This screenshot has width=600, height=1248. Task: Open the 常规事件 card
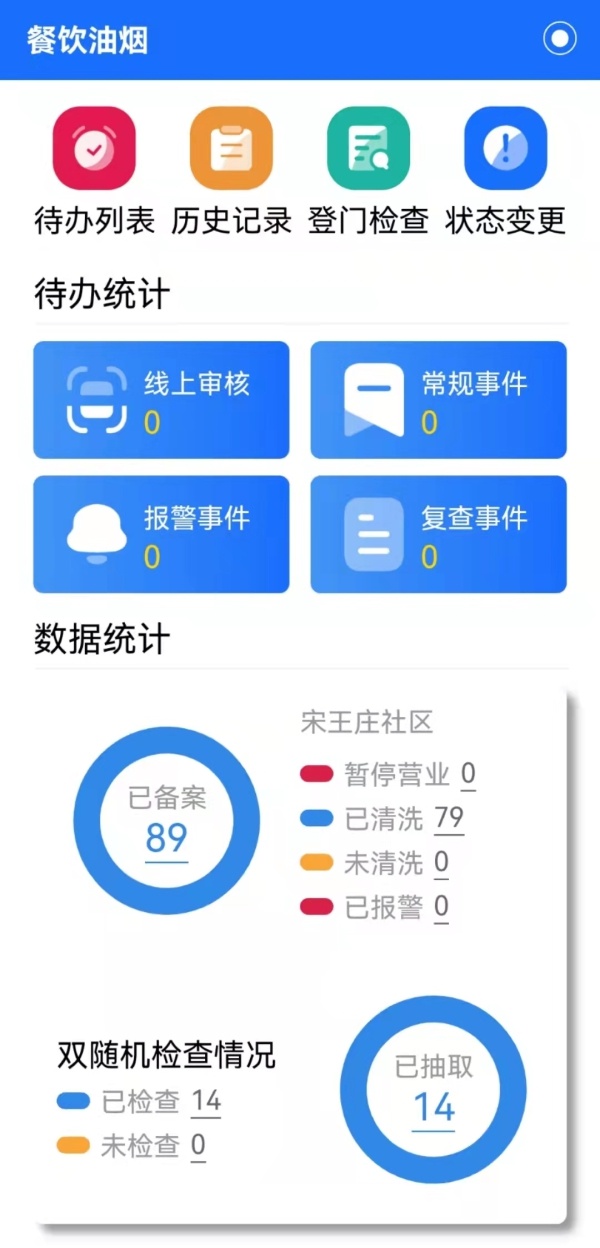point(438,400)
